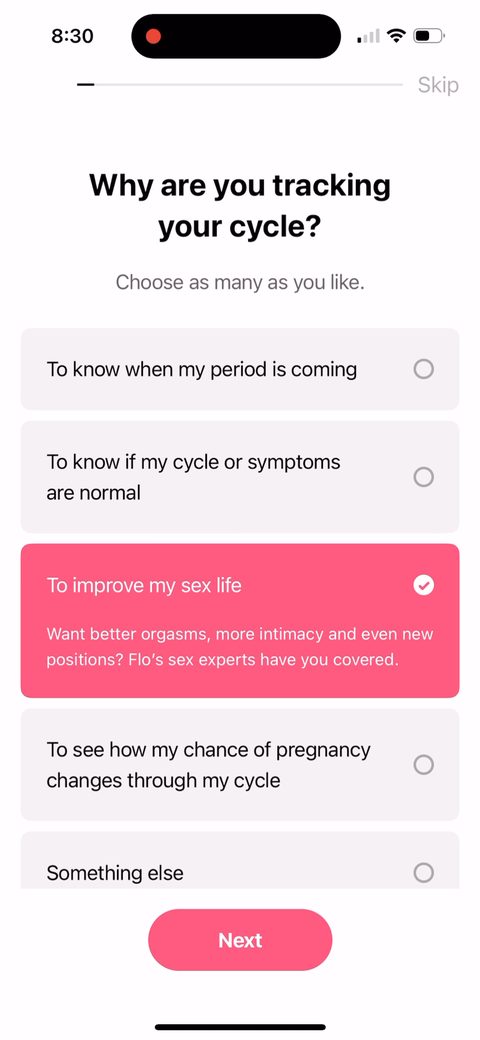480x1040 pixels.
Task: Pick the "Something else" option
Action: [240, 860]
